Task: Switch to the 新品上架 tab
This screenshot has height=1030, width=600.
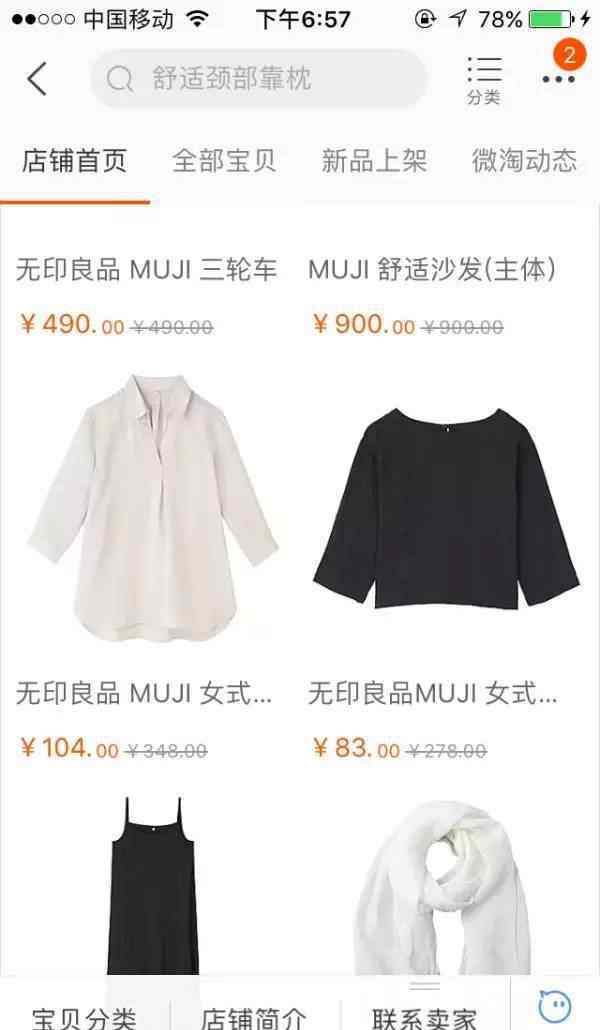Action: coord(374,161)
